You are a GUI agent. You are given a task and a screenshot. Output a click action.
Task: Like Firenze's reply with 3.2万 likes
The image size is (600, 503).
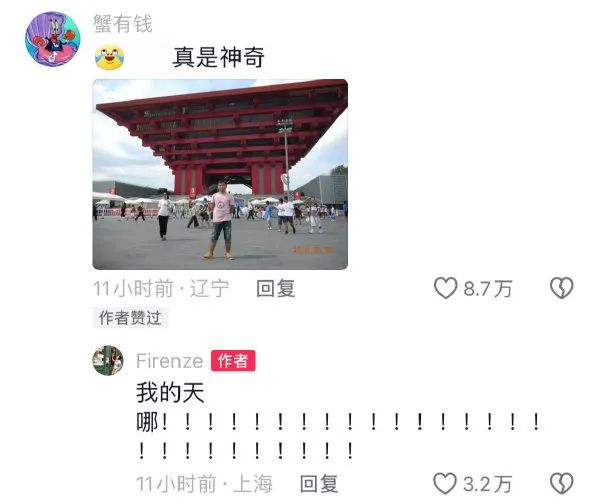point(446,484)
